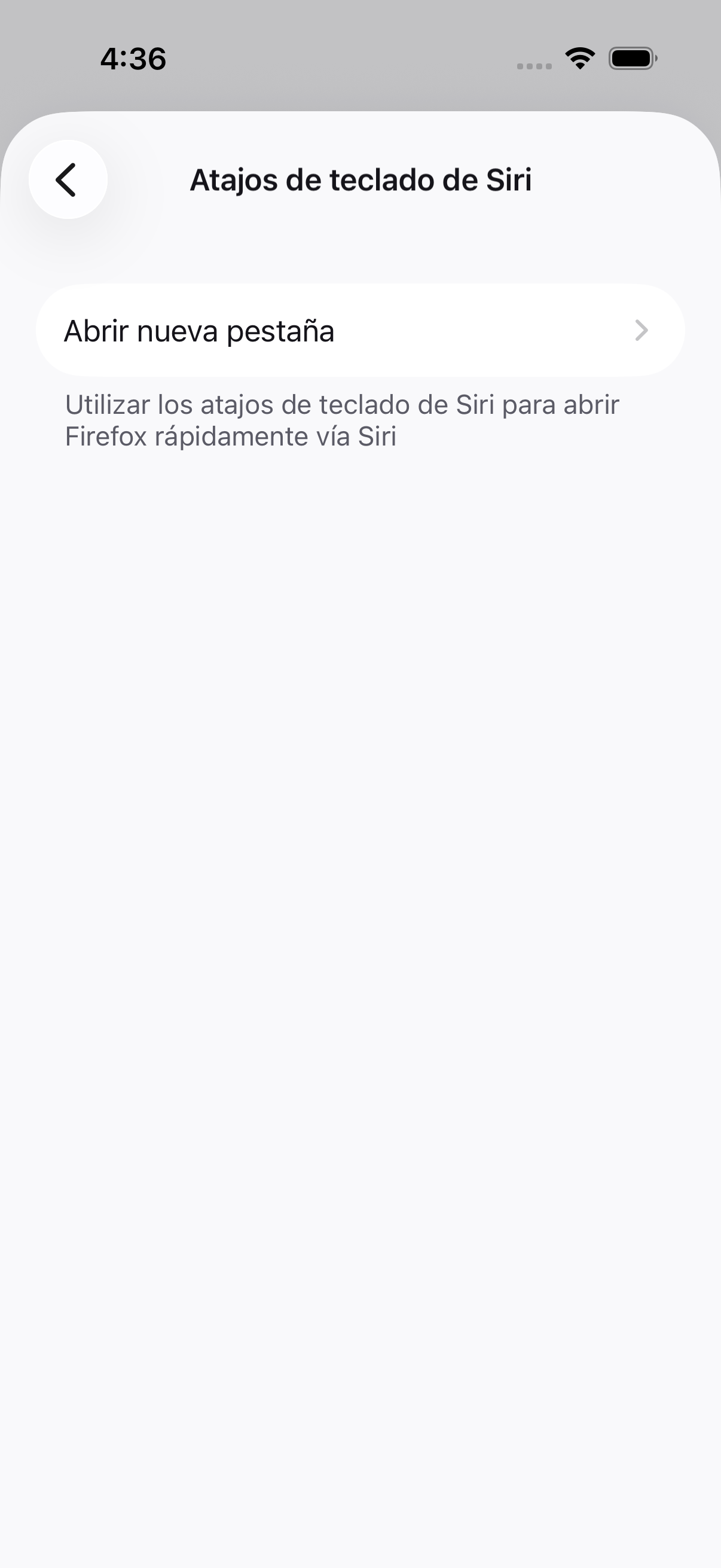Go back from Atajos de teclado de Siri
721x1568 pixels.
(68, 179)
